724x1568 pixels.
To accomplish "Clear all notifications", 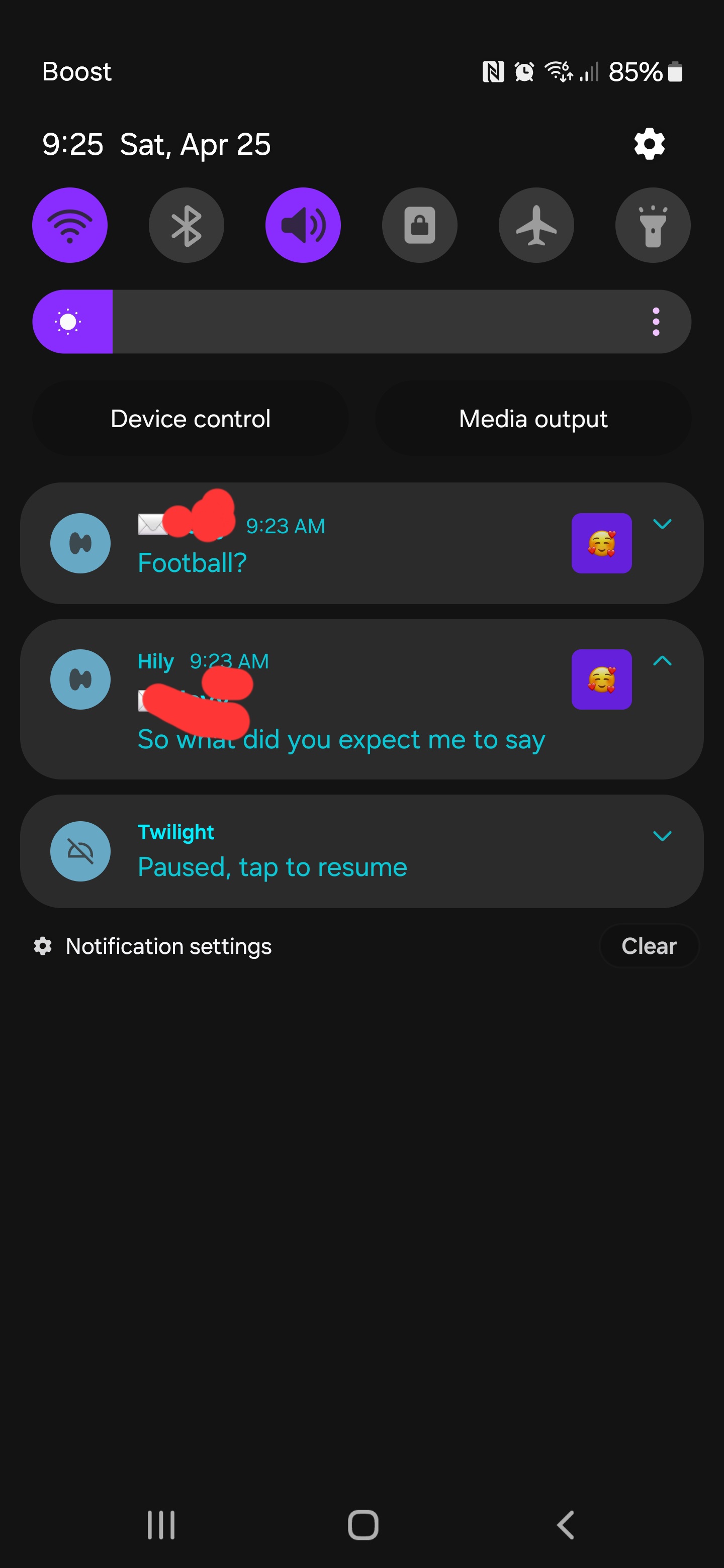I will (x=649, y=946).
